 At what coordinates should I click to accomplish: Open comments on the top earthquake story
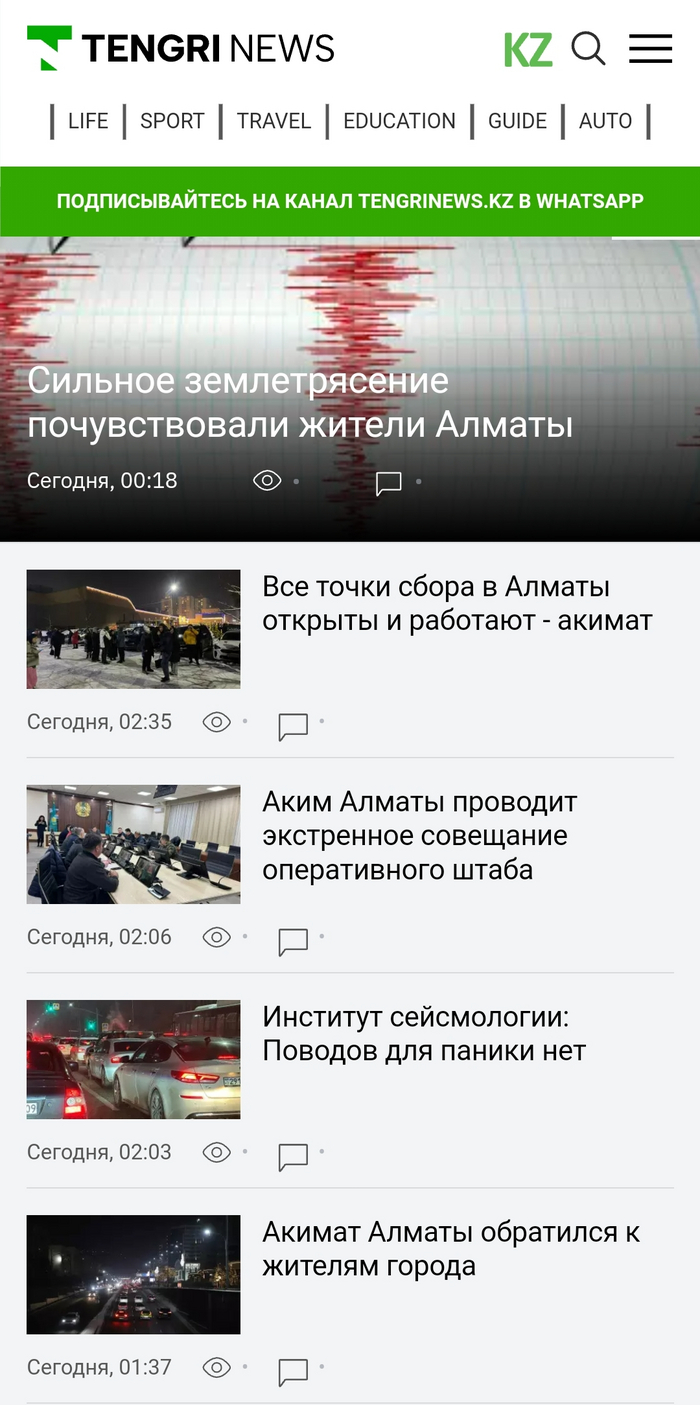tap(388, 484)
